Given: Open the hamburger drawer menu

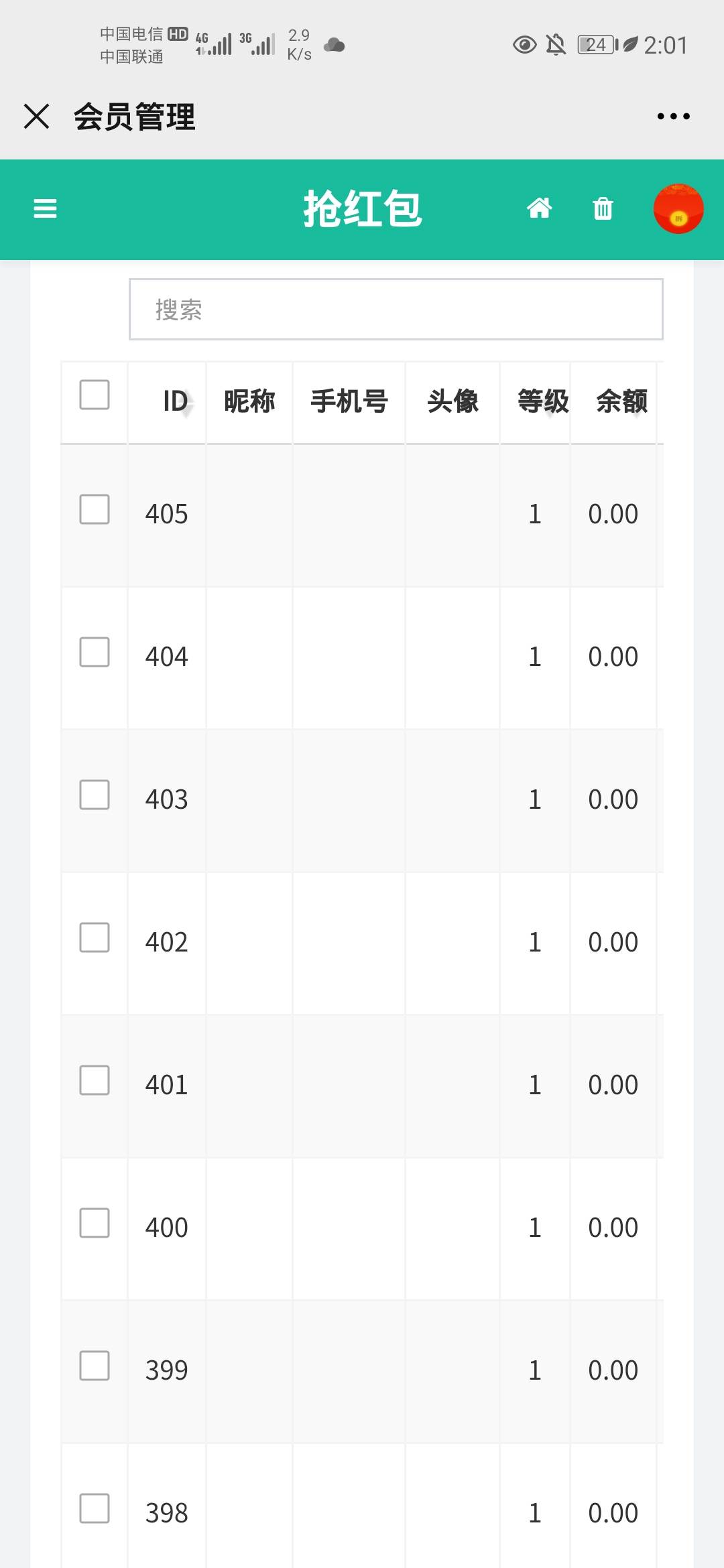Looking at the screenshot, I should [x=45, y=208].
